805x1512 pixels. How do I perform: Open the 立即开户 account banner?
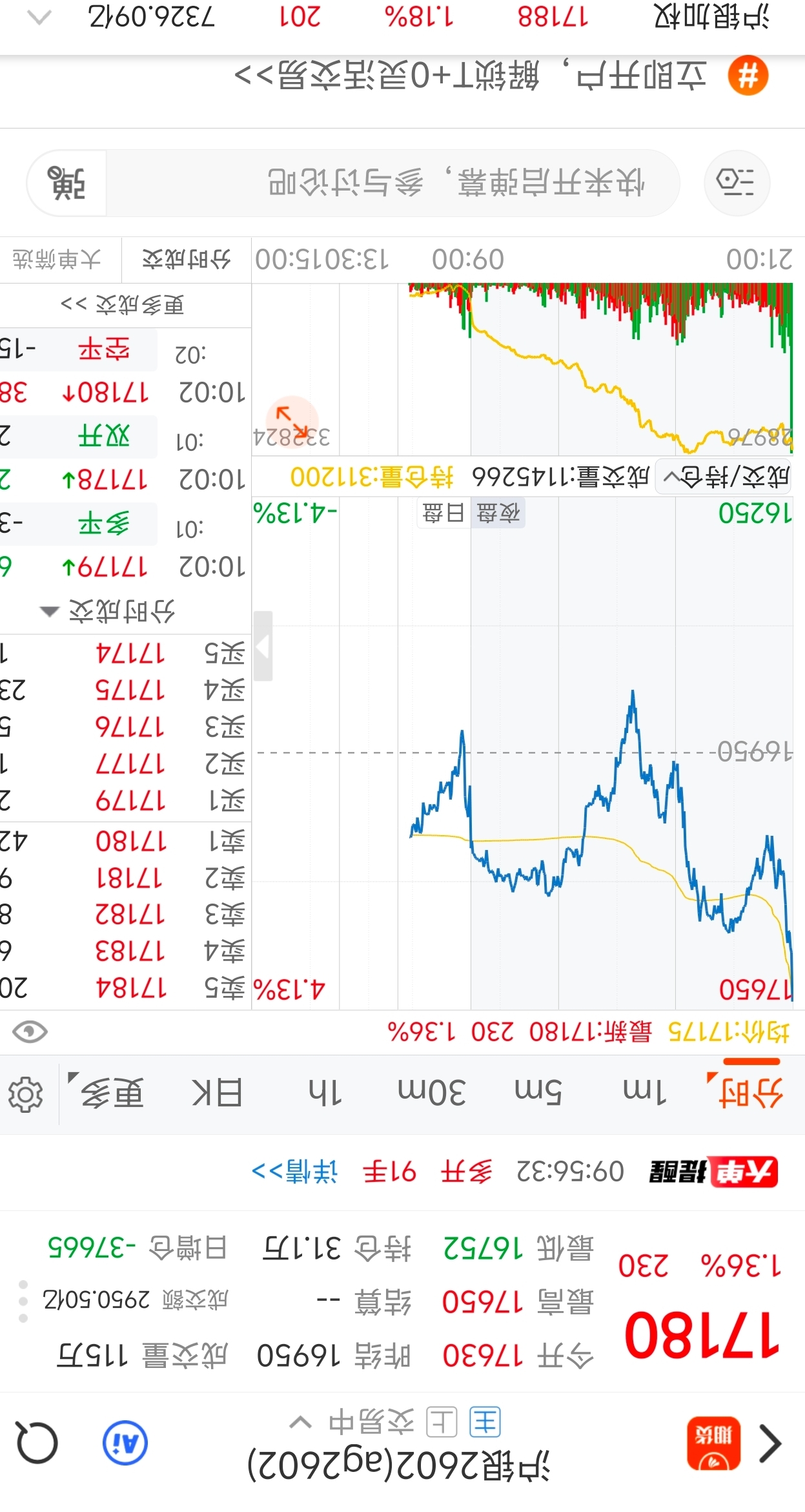(502, 76)
